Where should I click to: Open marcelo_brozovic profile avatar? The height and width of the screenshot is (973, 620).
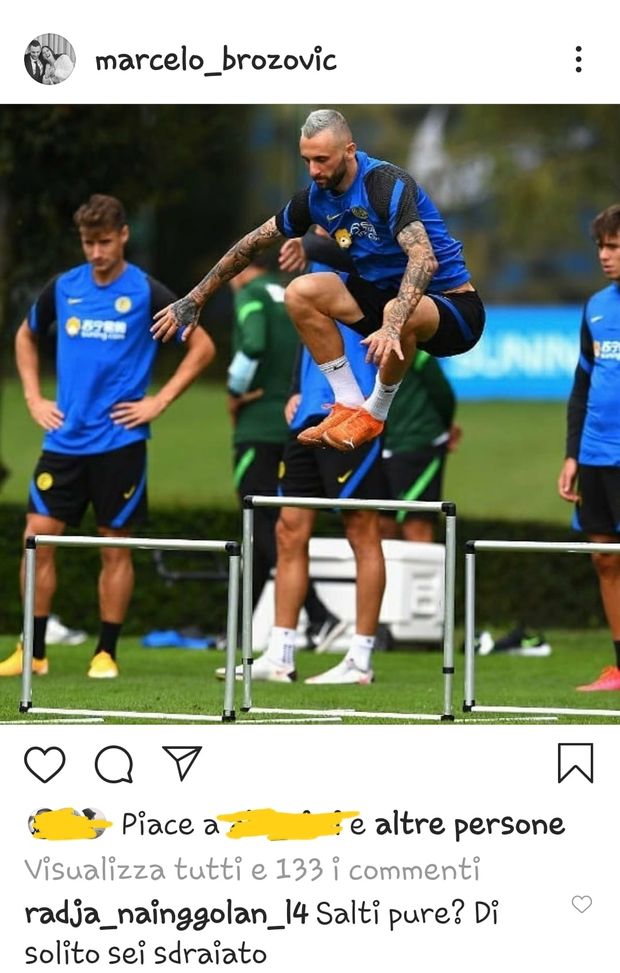(49, 59)
